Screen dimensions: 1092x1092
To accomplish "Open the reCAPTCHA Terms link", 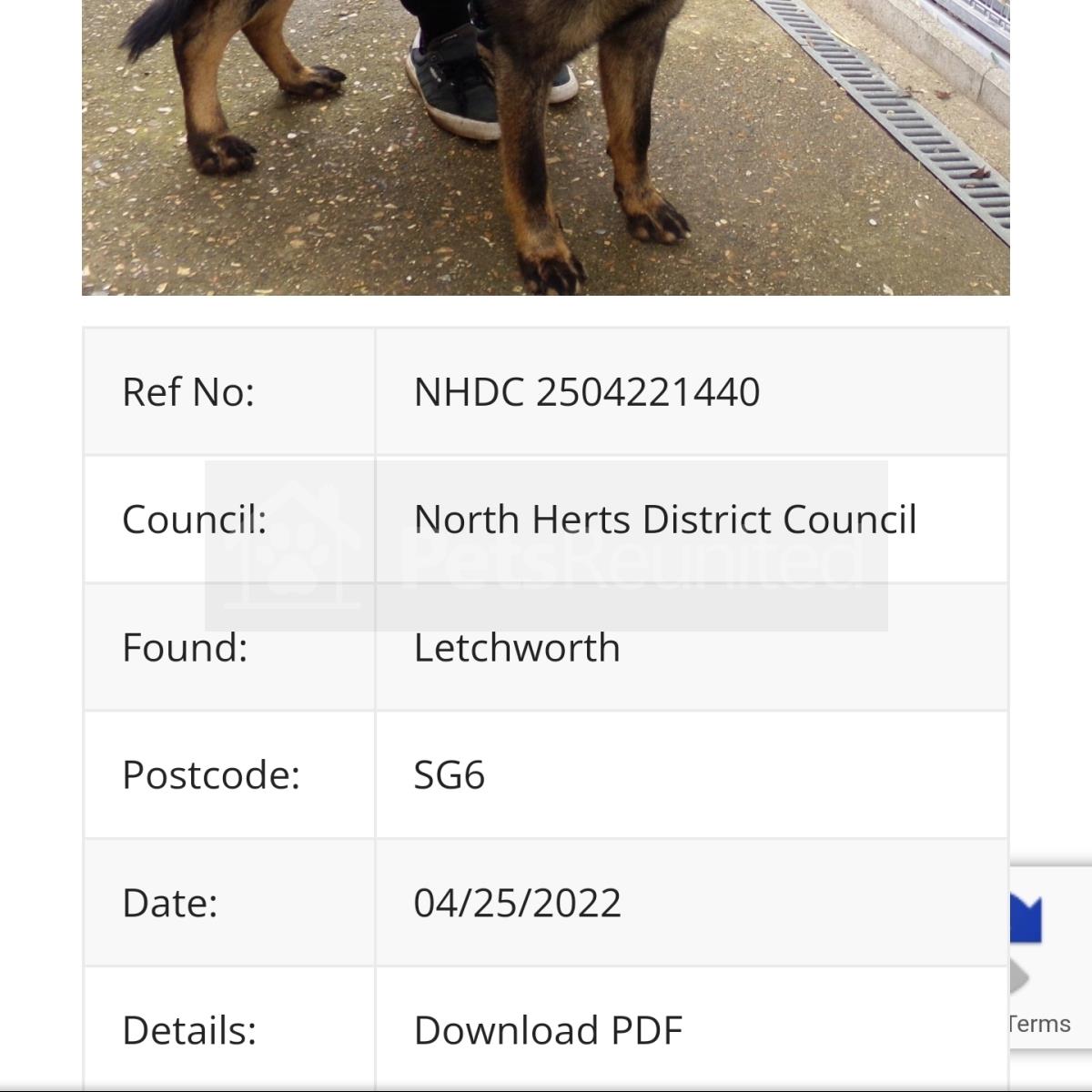I will point(1040,1024).
